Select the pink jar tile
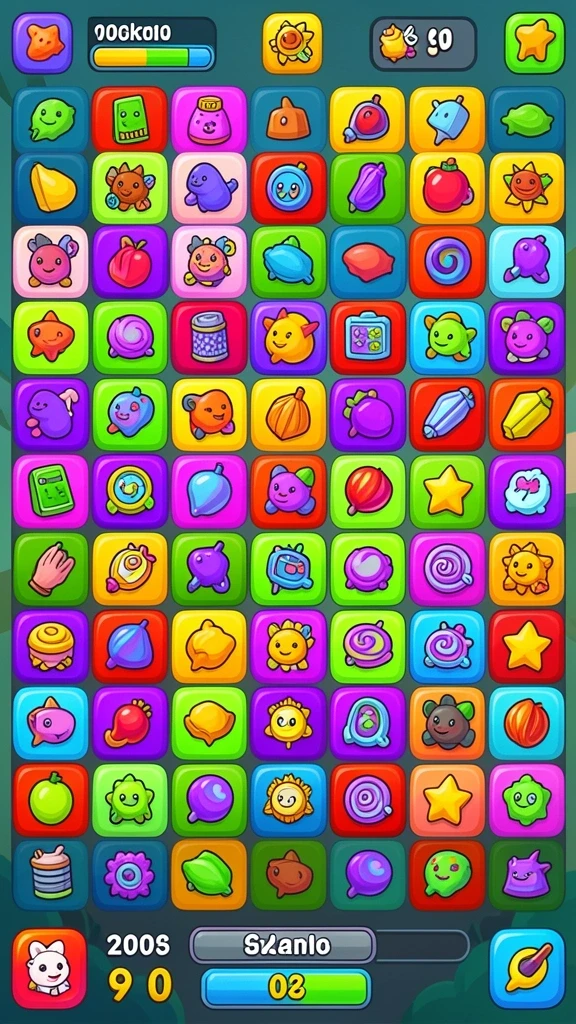Image resolution: width=576 pixels, height=1024 pixels. point(209,120)
